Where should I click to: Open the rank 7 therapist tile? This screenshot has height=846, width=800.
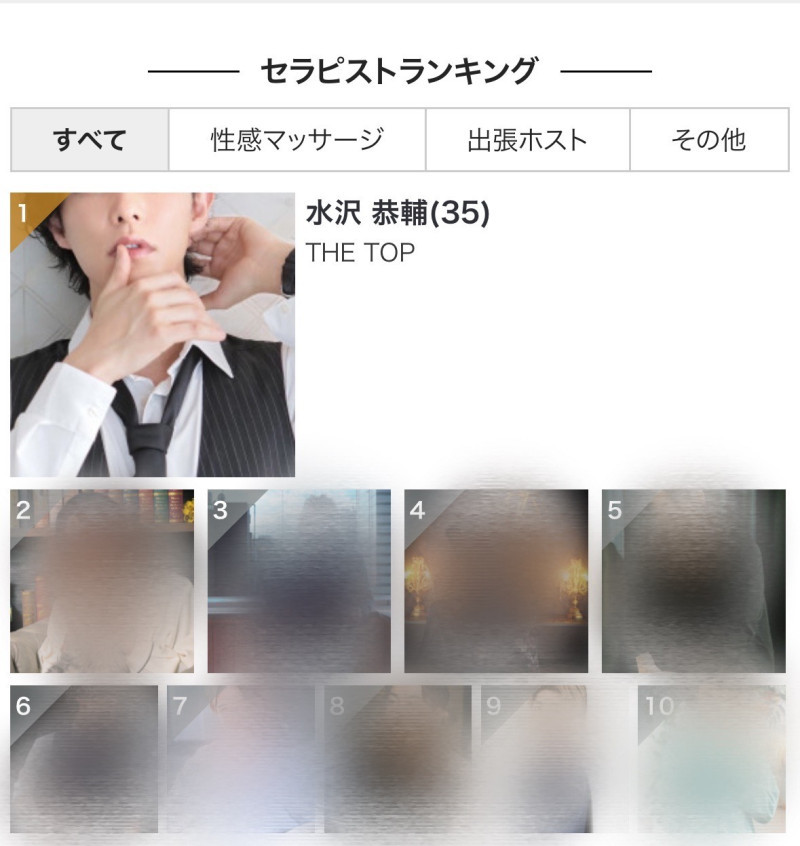click(241, 759)
